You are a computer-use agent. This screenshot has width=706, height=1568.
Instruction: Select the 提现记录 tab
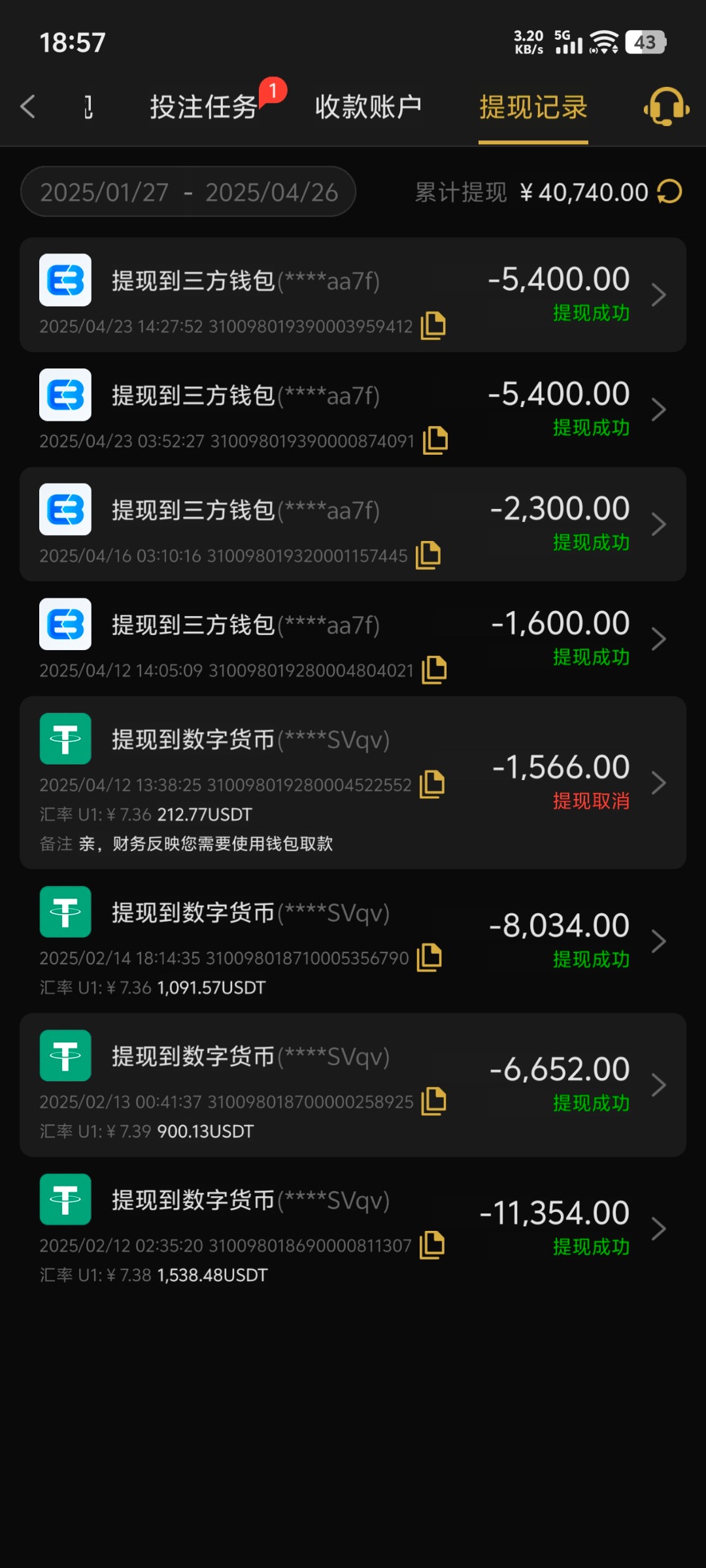[533, 107]
